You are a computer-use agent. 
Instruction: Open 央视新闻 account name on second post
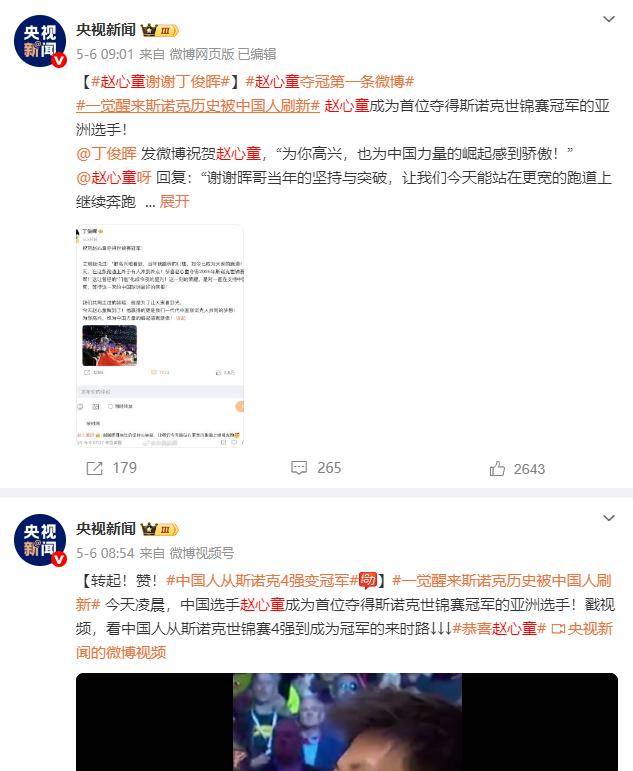(106, 529)
